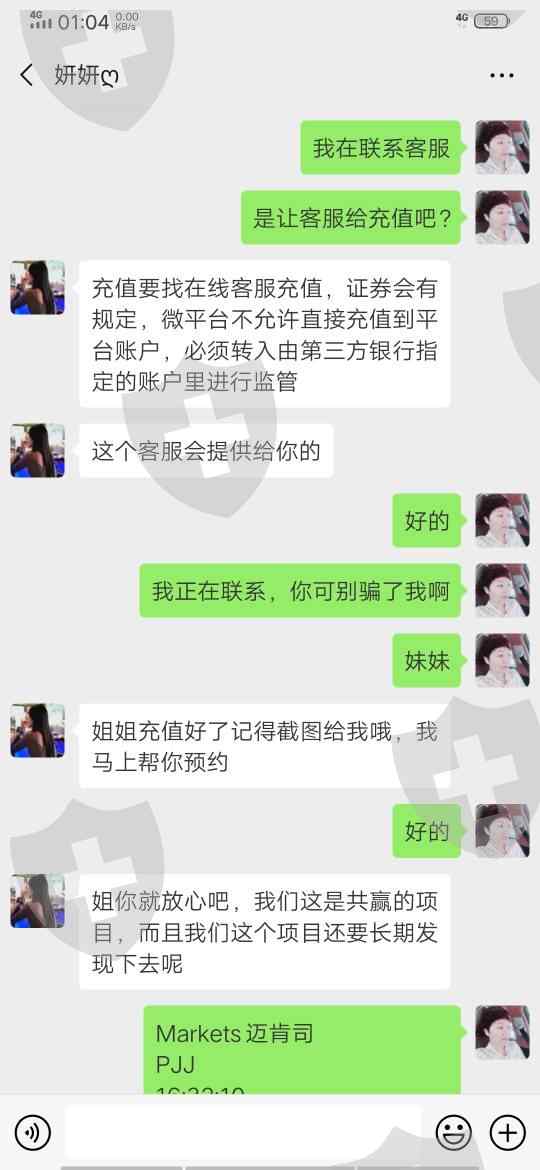Open 妍妍's avatar beside 这个客服会提供给你的
Screen dimensions: 540x1170
[37, 451]
